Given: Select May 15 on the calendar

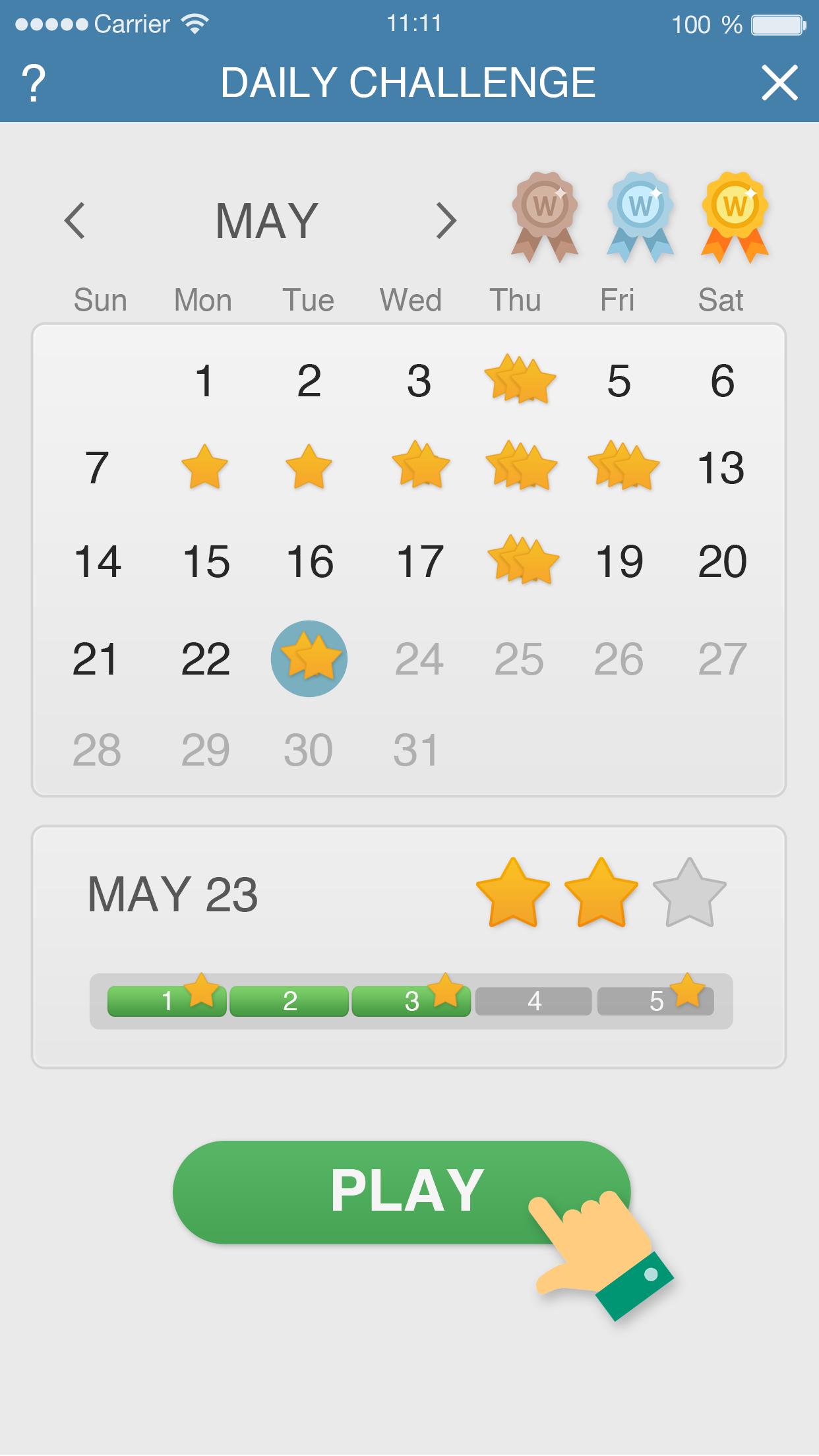Looking at the screenshot, I should 206,562.
